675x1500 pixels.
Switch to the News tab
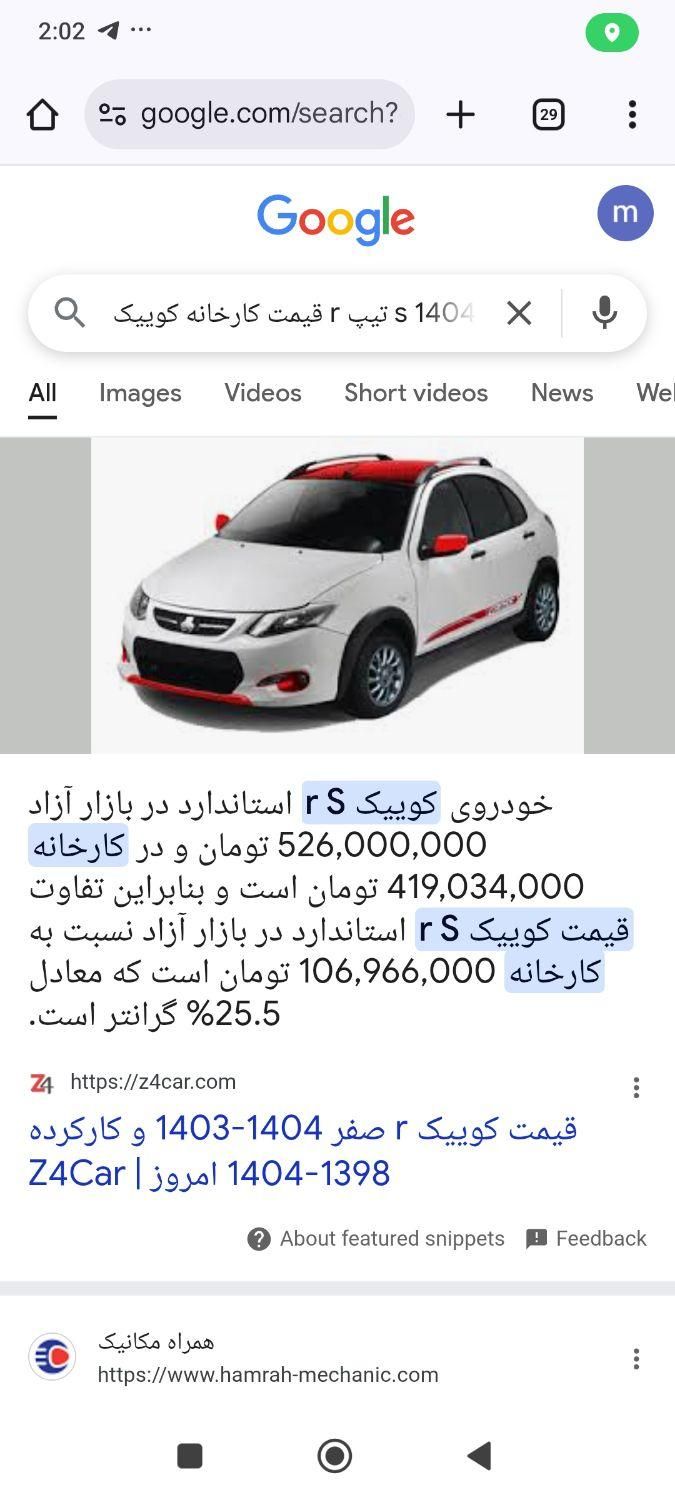point(562,393)
